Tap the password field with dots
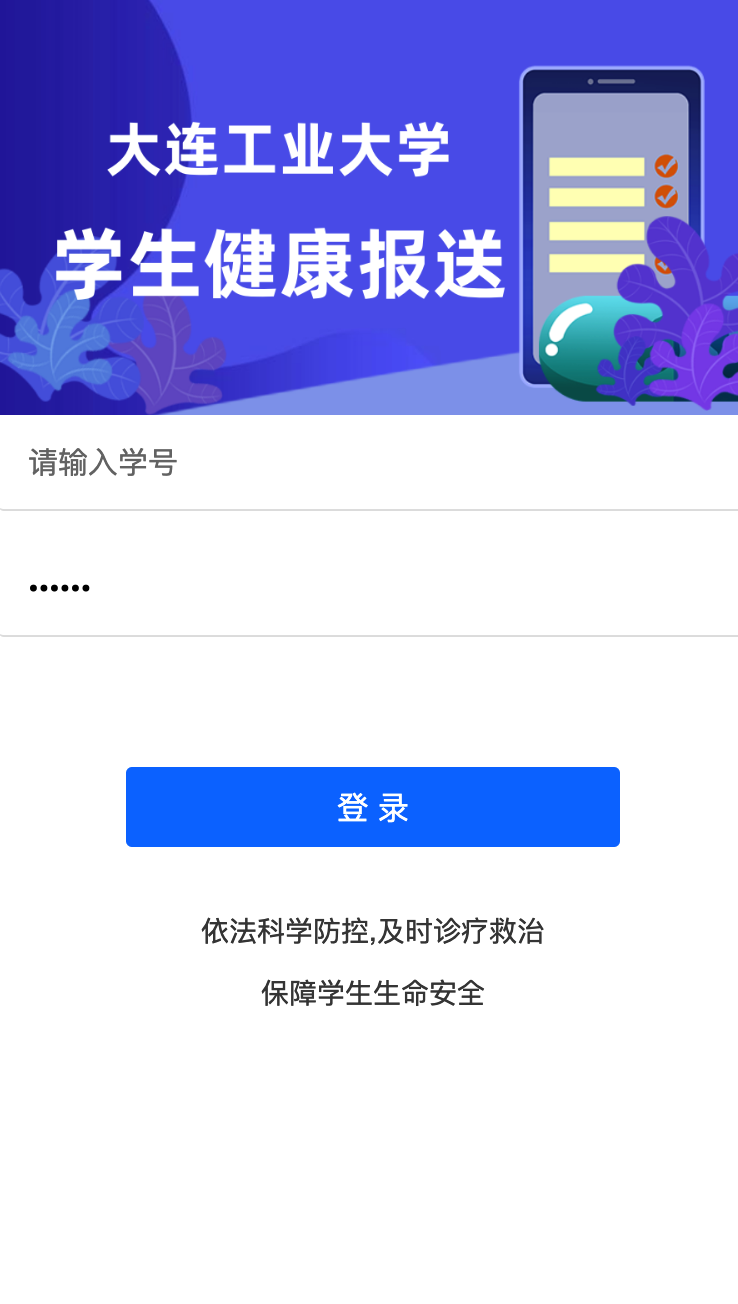 coord(369,587)
